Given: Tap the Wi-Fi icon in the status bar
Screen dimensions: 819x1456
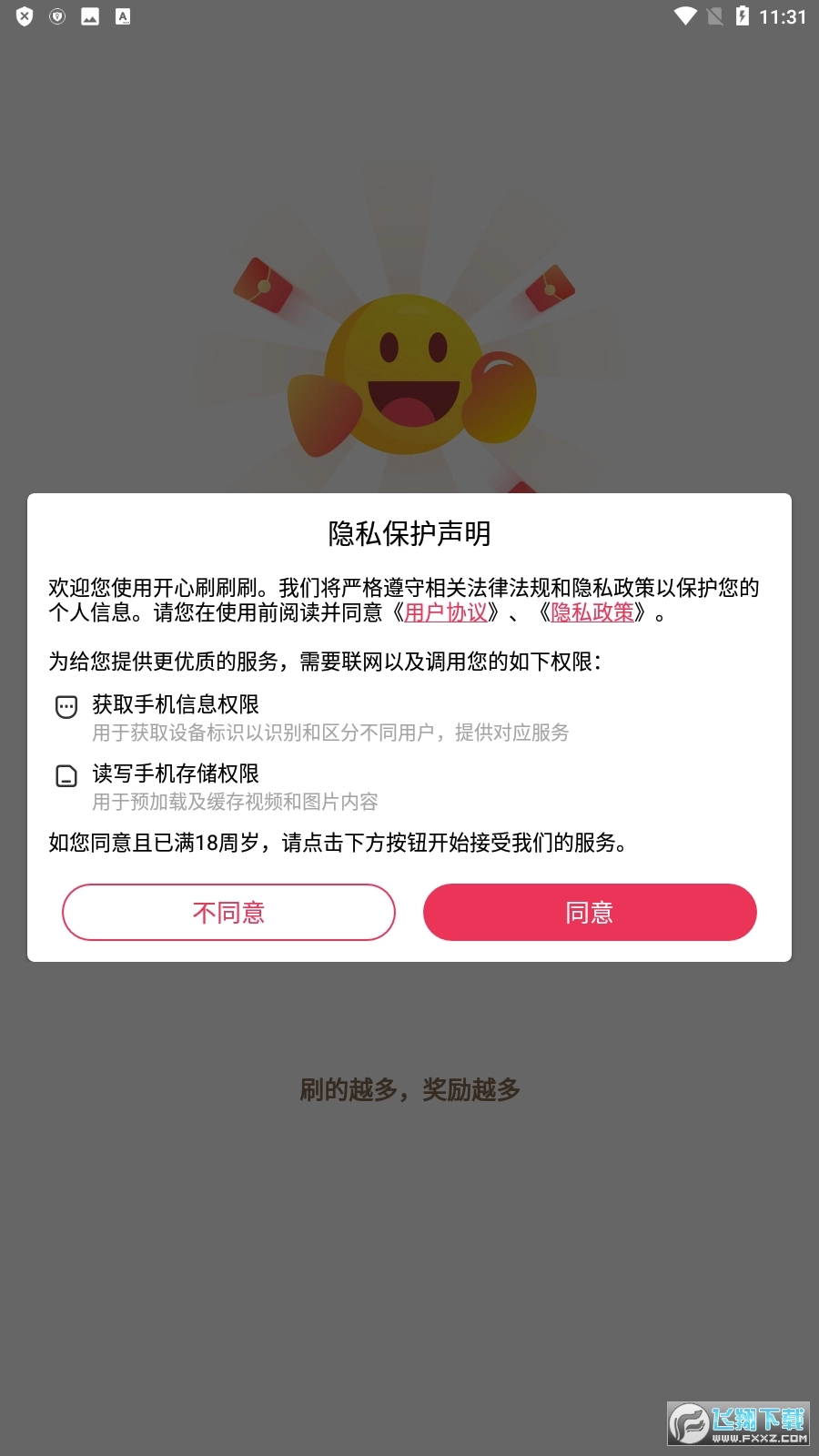Looking at the screenshot, I should (683, 15).
